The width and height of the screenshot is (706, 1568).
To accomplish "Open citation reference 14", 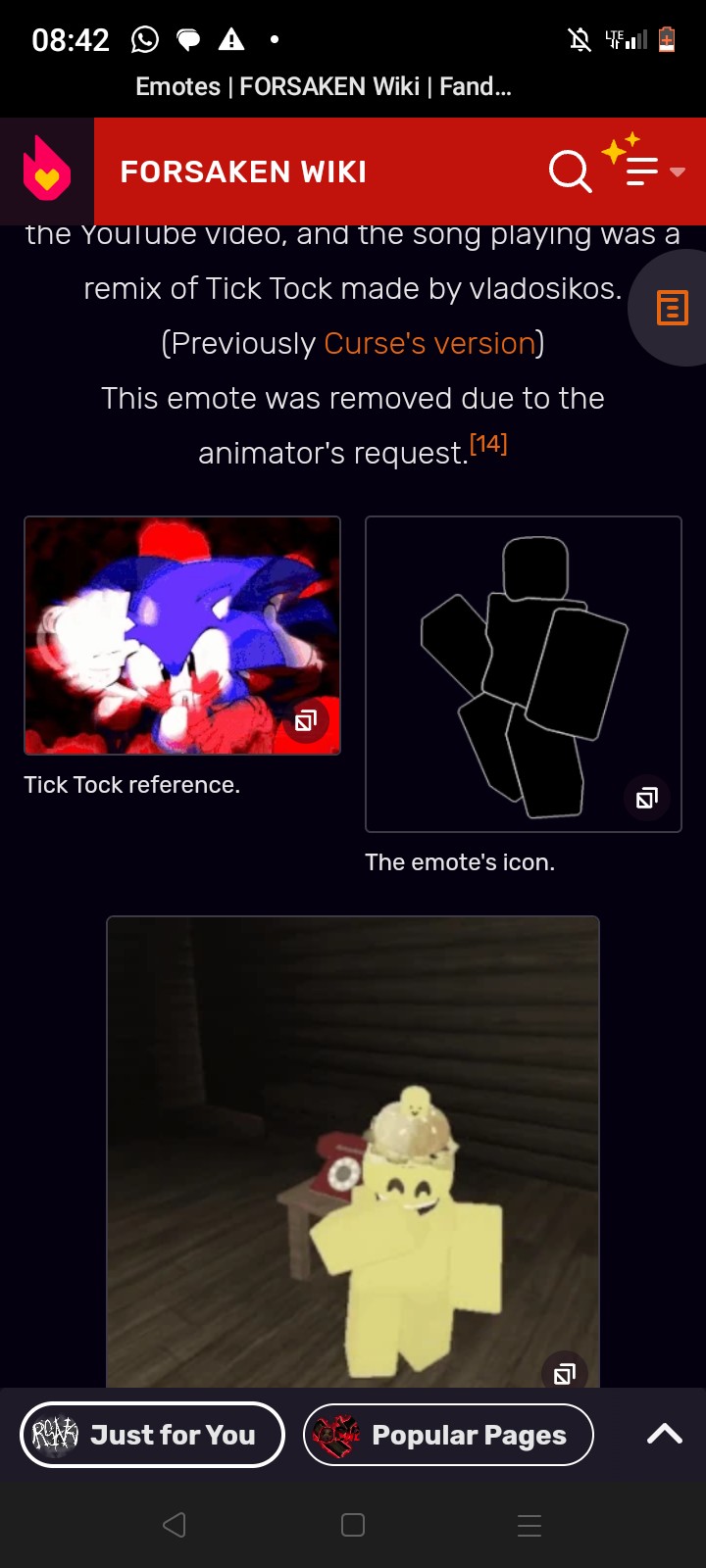I will point(488,445).
